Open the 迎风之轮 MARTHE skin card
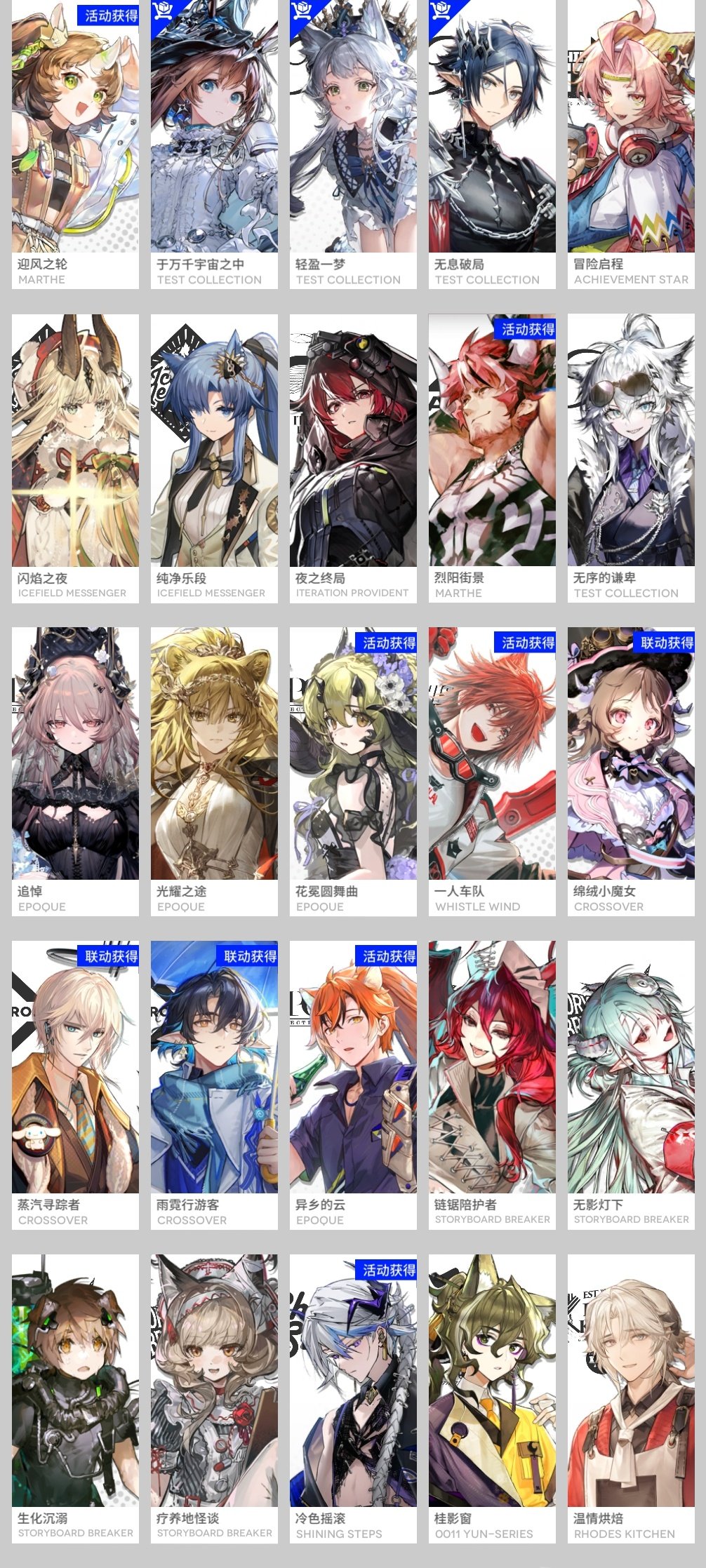Screen dimensions: 706x1568 point(75,144)
